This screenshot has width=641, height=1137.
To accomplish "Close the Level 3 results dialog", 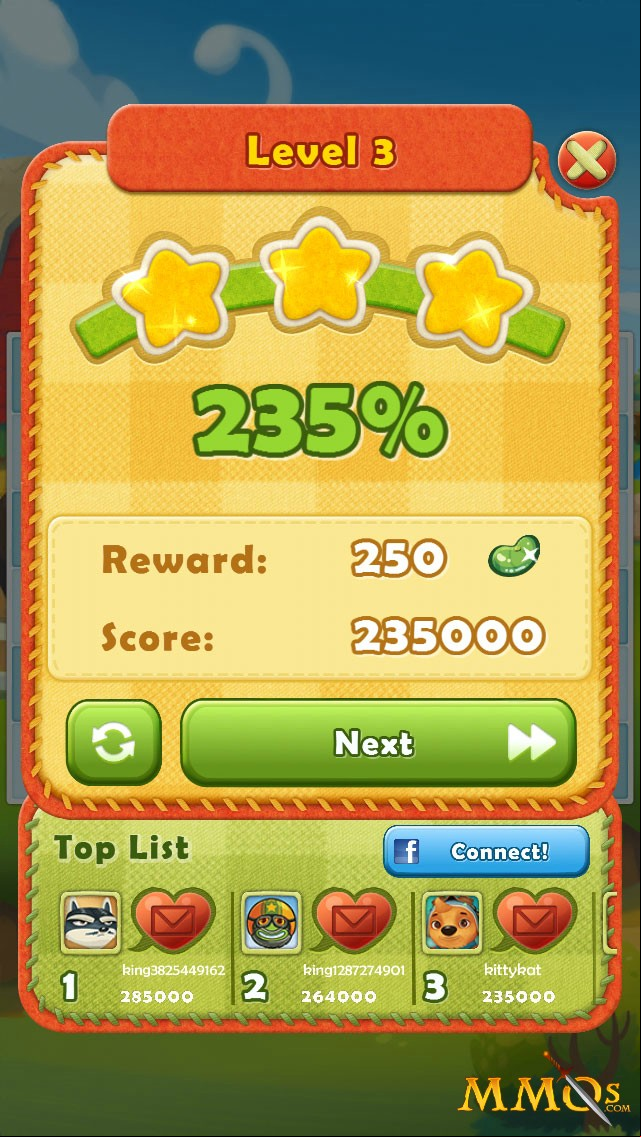I will click(587, 160).
